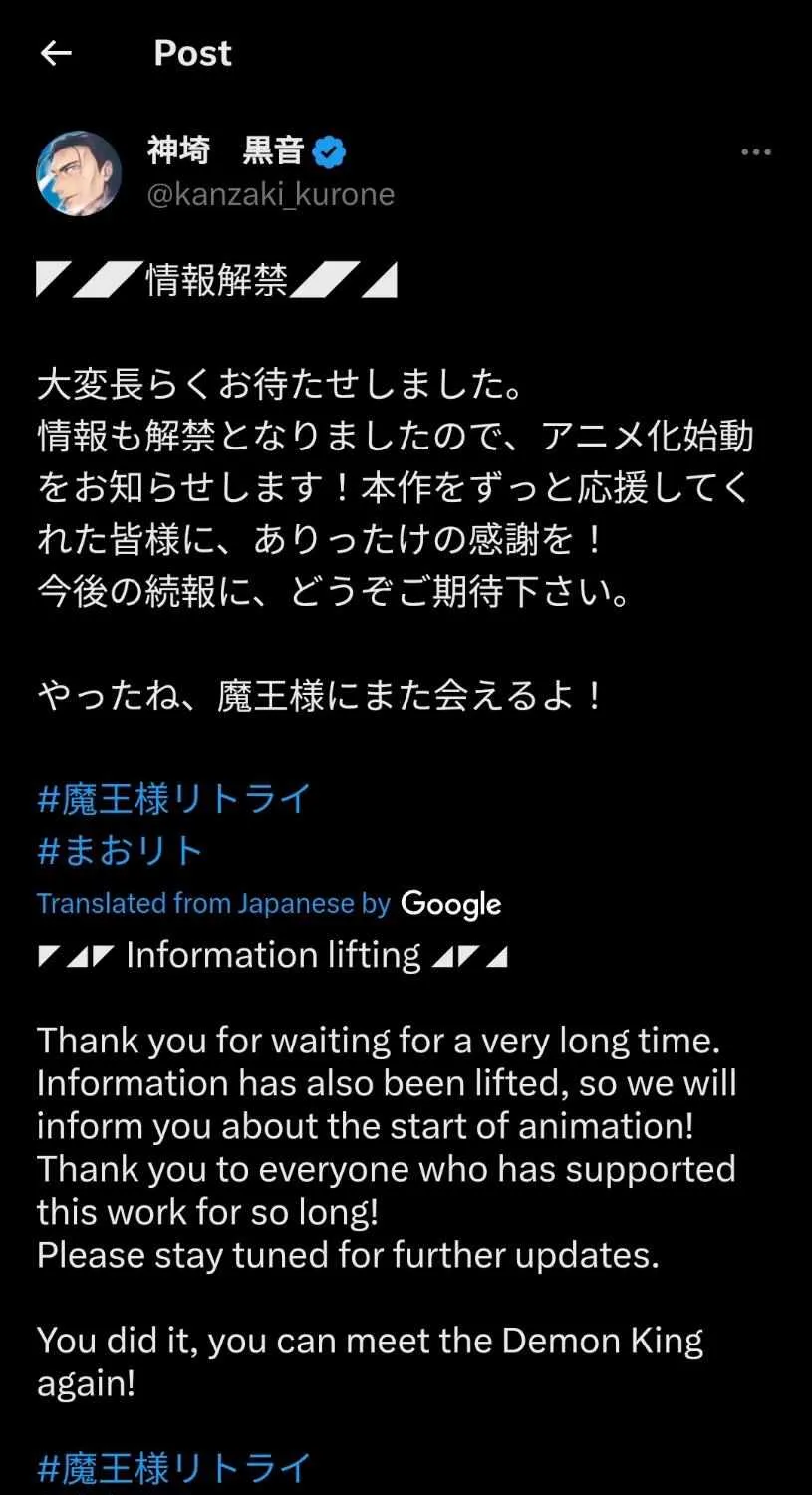Open the author's profile picture
This screenshot has height=1495, width=812.
[x=80, y=173]
